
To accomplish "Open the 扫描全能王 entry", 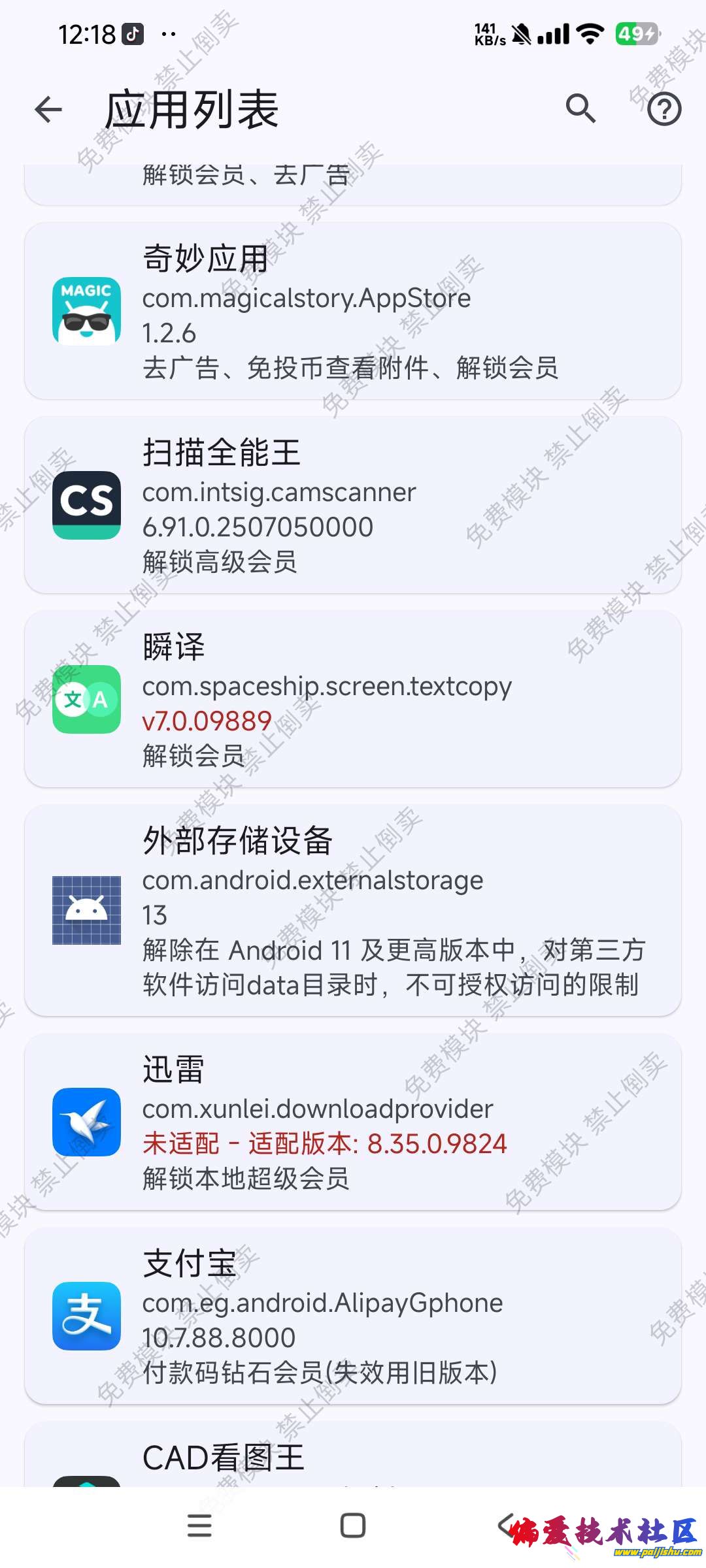I will [353, 505].
